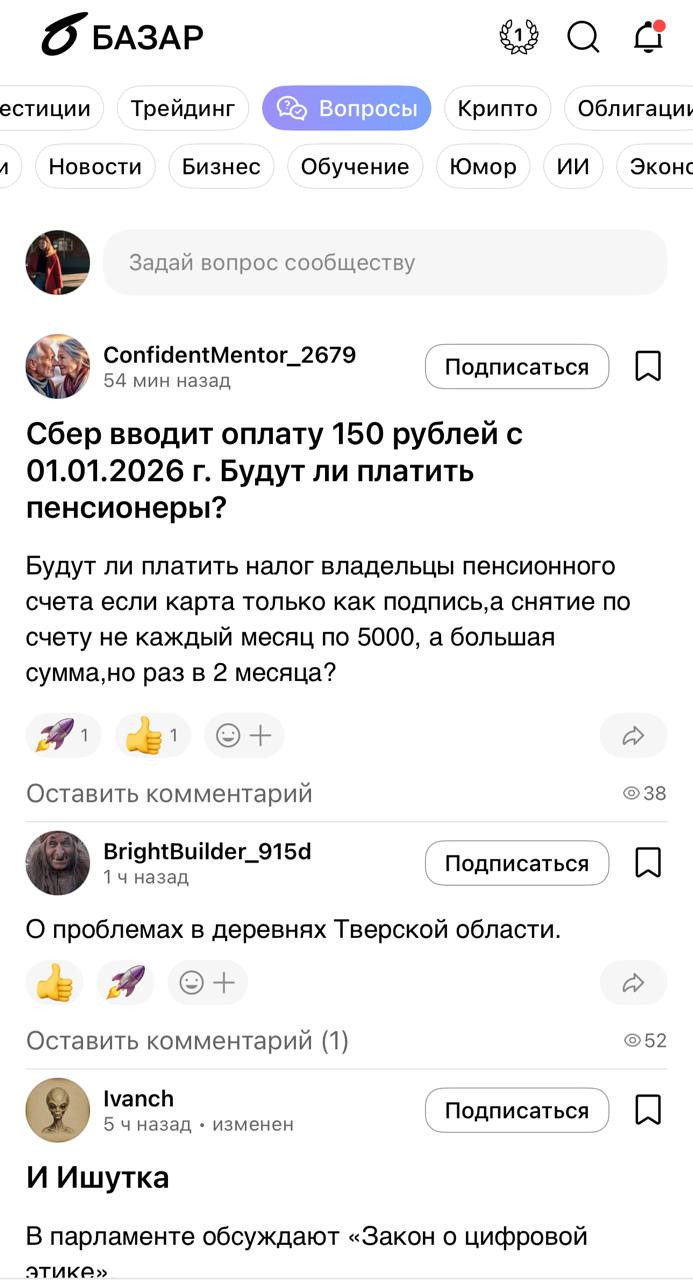Open the laurel ranking badge

click(518, 37)
